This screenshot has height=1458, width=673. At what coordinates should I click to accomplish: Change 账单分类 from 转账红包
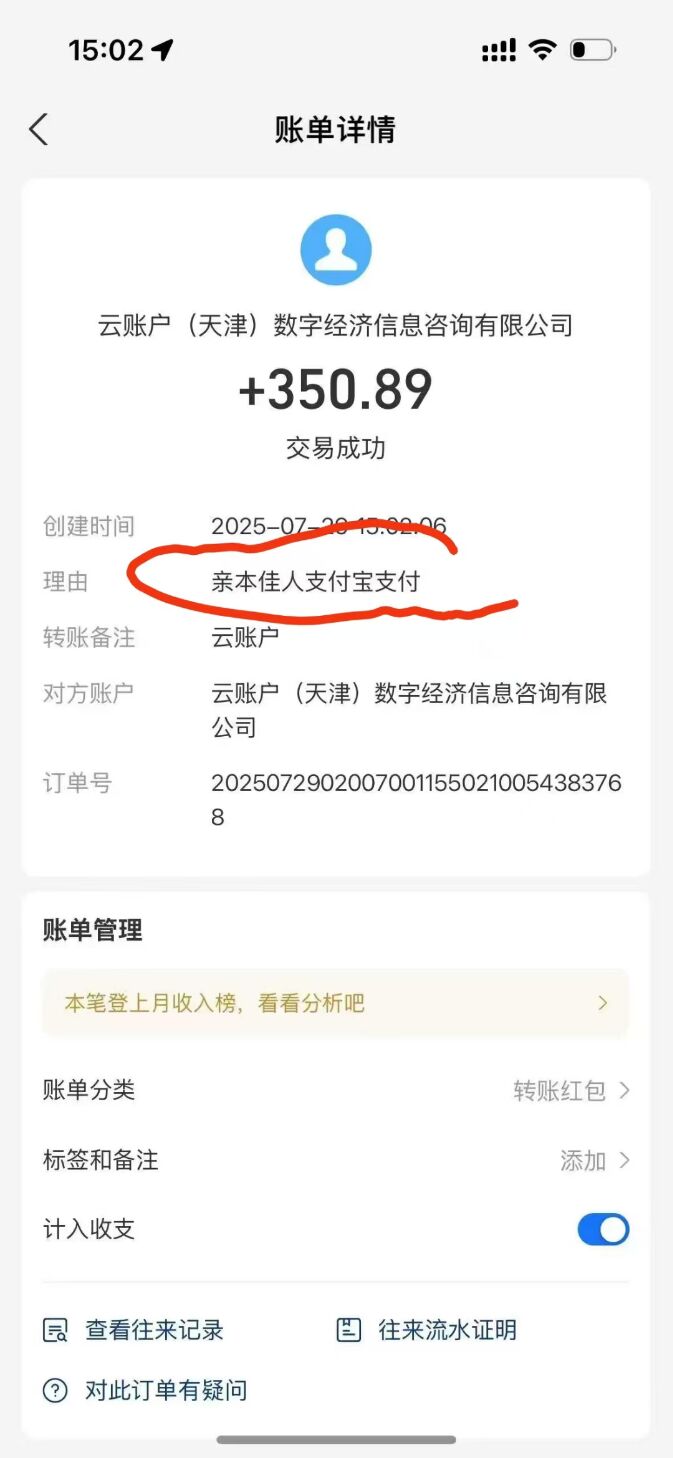click(570, 1091)
